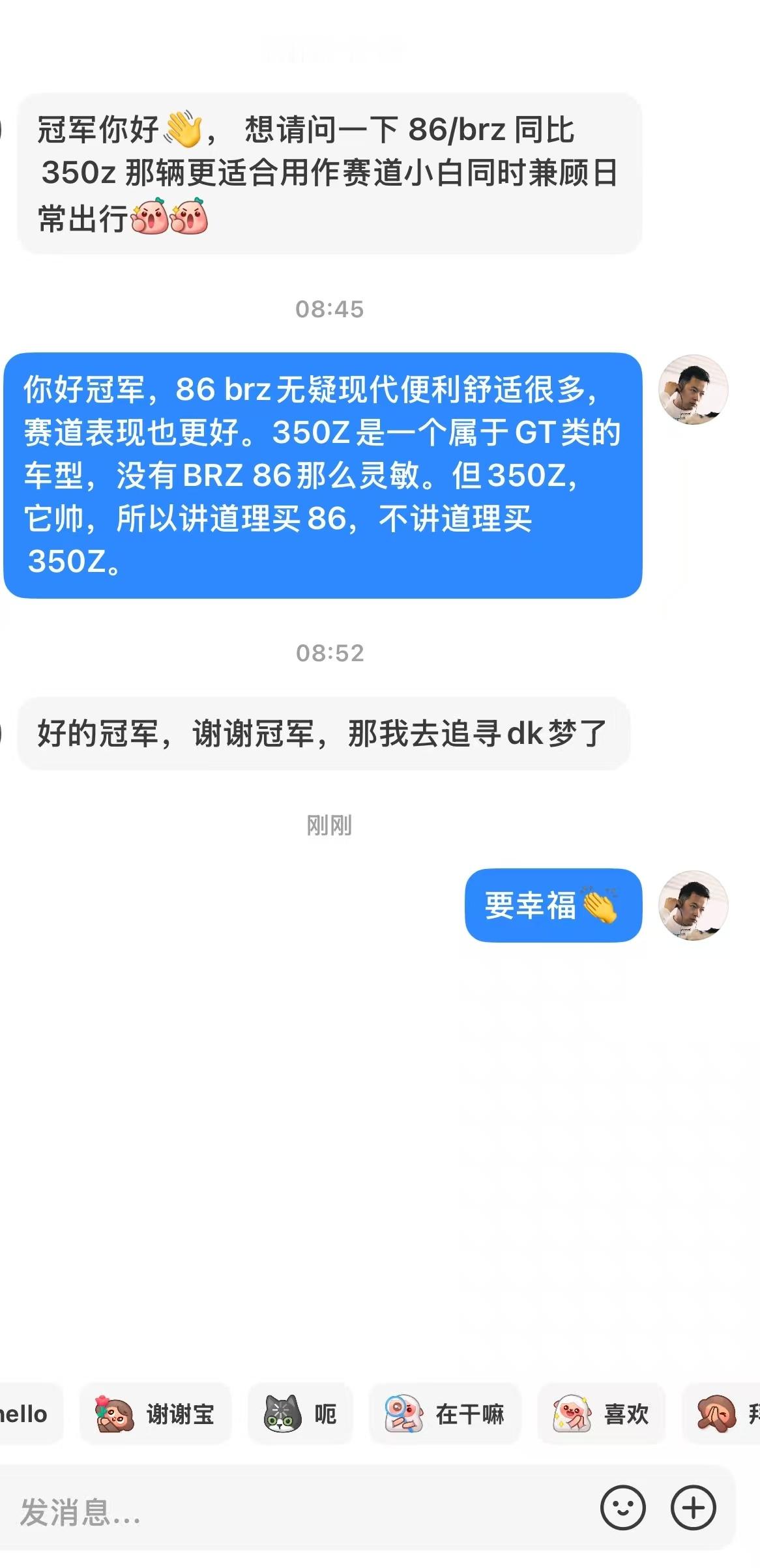The width and height of the screenshot is (760, 1568).
Task: Tap the 刚刚 timestamp label
Action: tap(329, 825)
